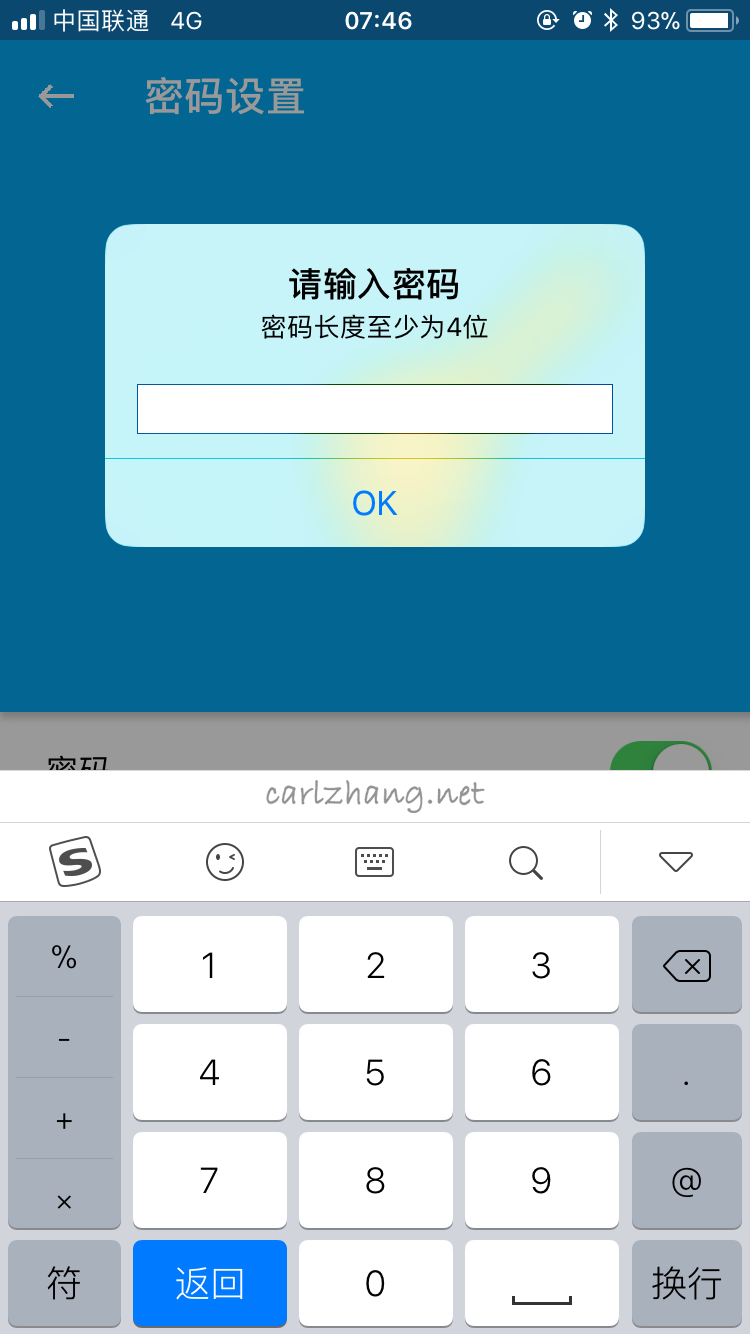The height and width of the screenshot is (1334, 750).
Task: Insert the @ symbol
Action: (x=687, y=1181)
